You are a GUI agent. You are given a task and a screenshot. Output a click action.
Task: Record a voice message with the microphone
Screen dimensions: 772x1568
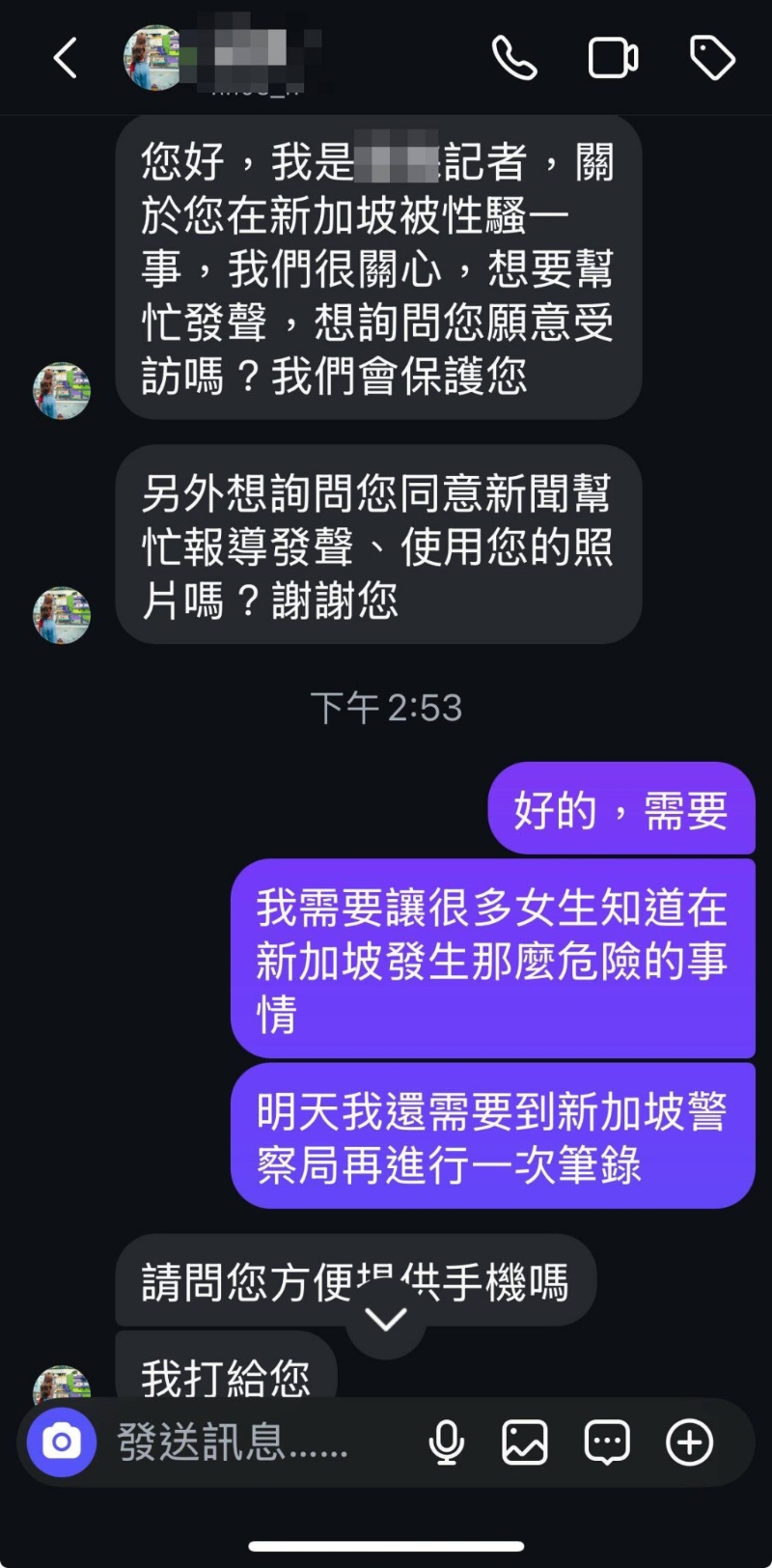point(446,1441)
